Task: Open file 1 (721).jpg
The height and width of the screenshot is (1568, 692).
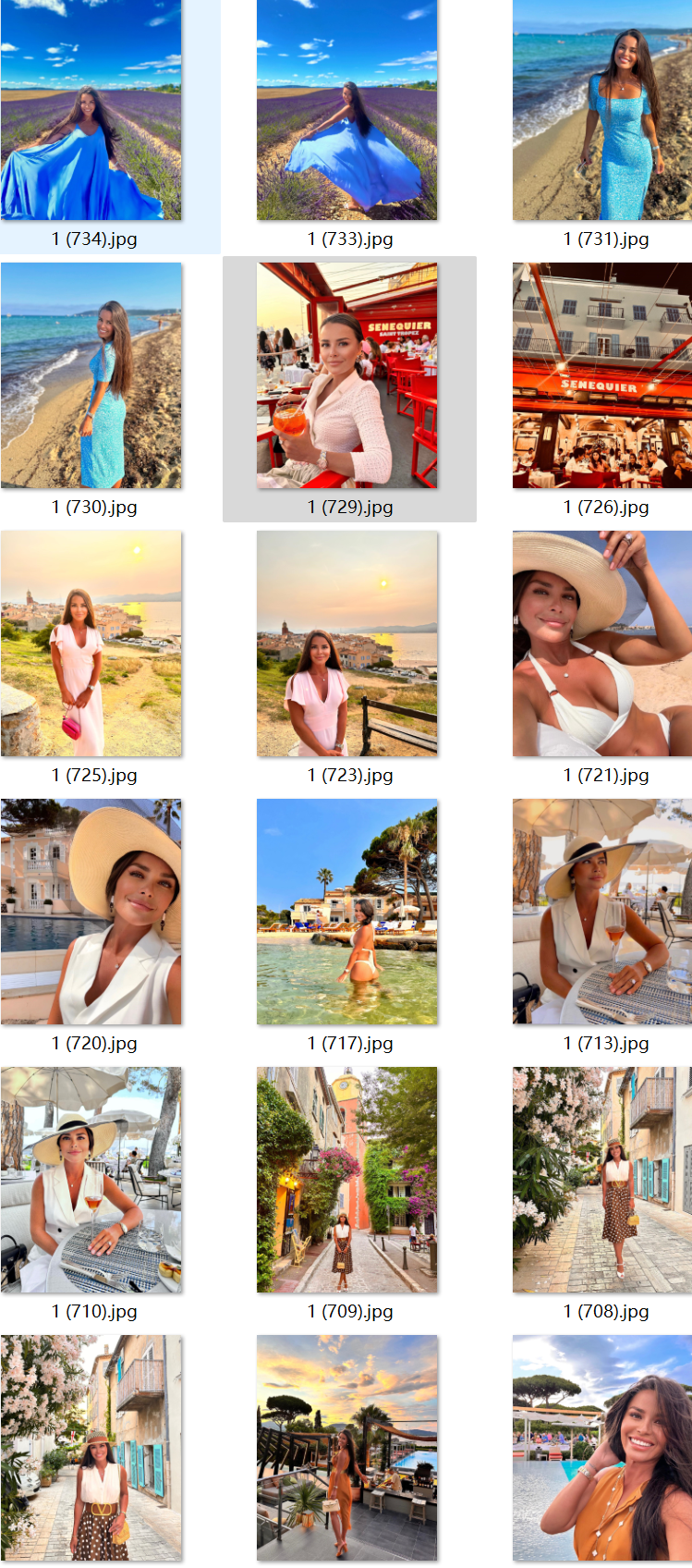Action: pos(602,643)
